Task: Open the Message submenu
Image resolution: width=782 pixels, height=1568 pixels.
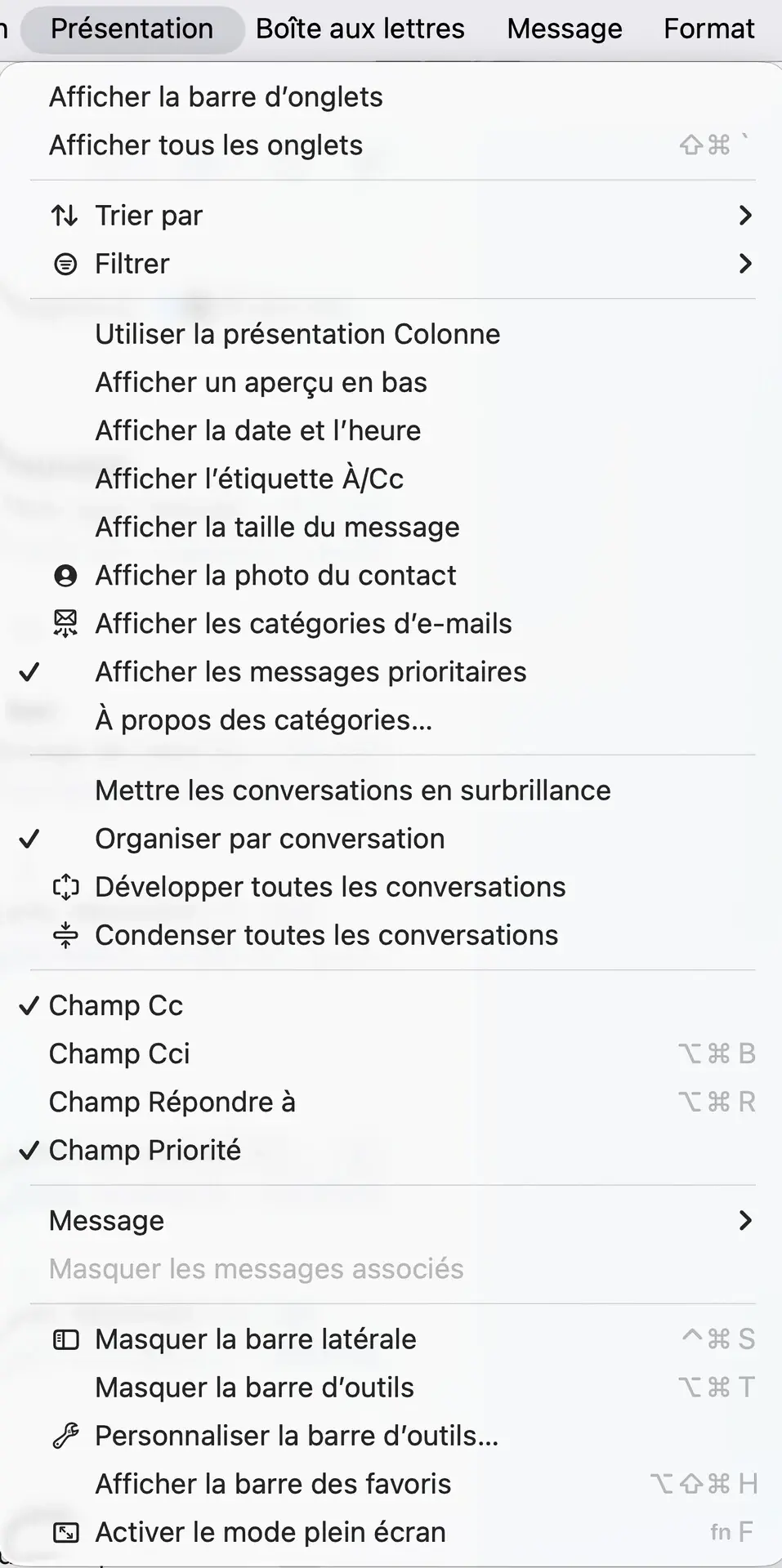Action: tap(106, 1220)
